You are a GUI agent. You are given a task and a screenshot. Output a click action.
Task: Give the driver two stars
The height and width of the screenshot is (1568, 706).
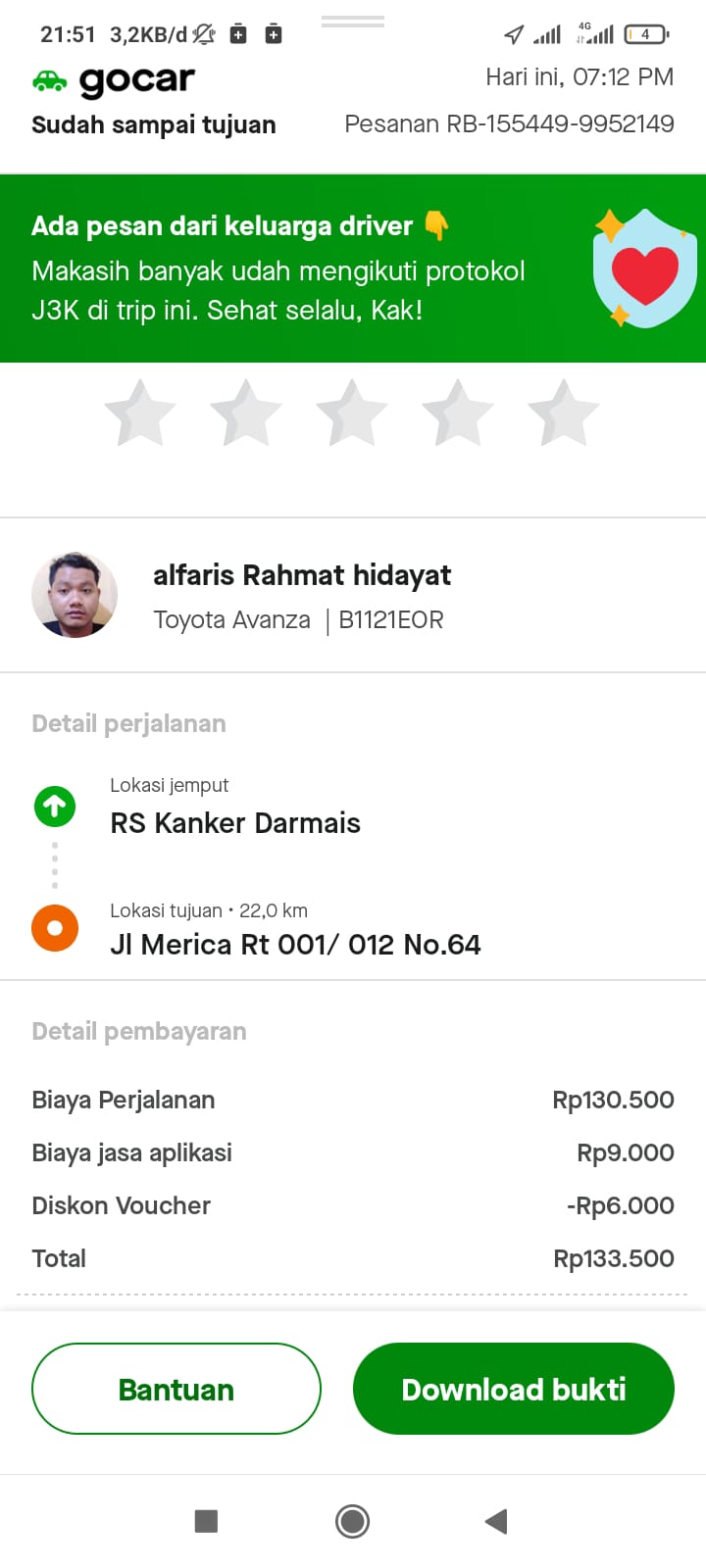click(x=246, y=414)
